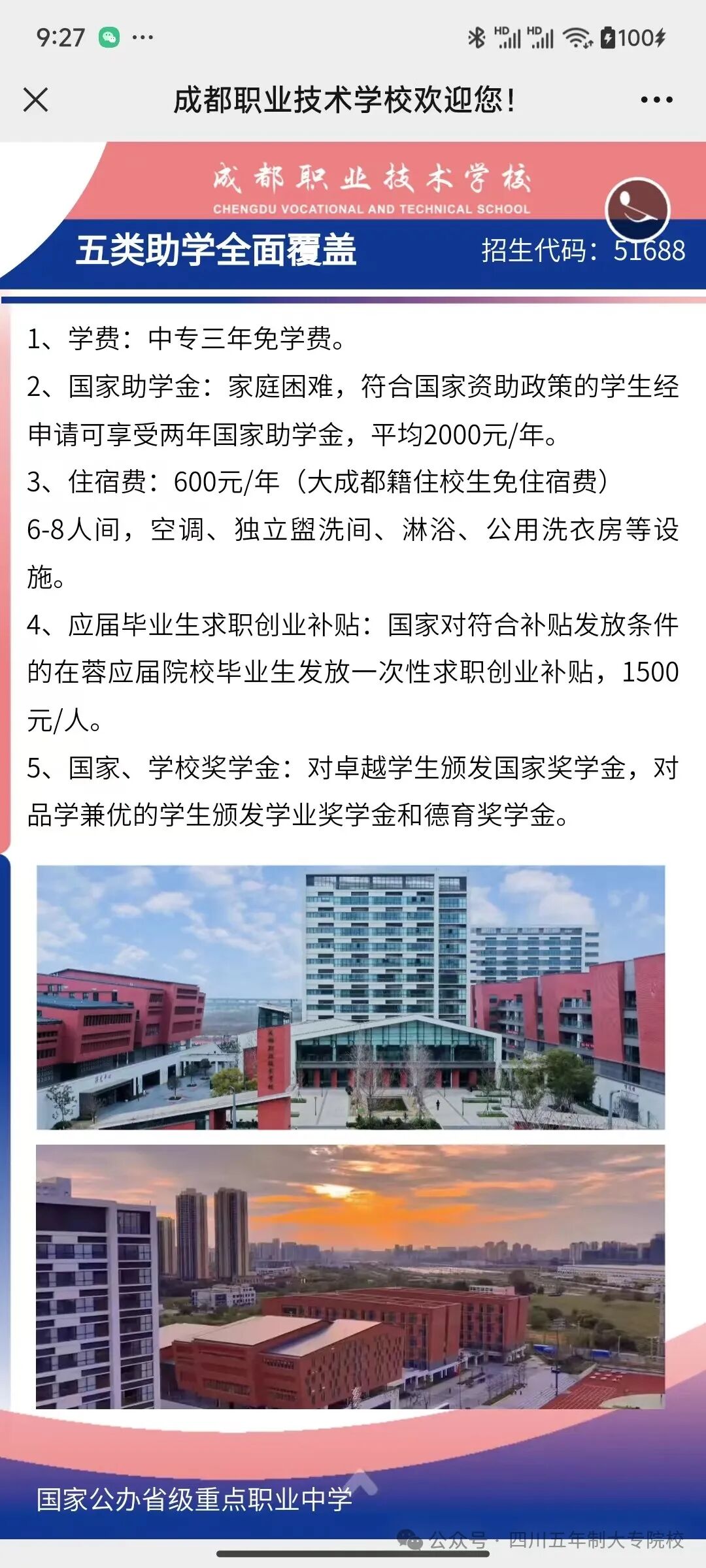Close the school welcome page
The width and height of the screenshot is (706, 1568).
point(35,100)
